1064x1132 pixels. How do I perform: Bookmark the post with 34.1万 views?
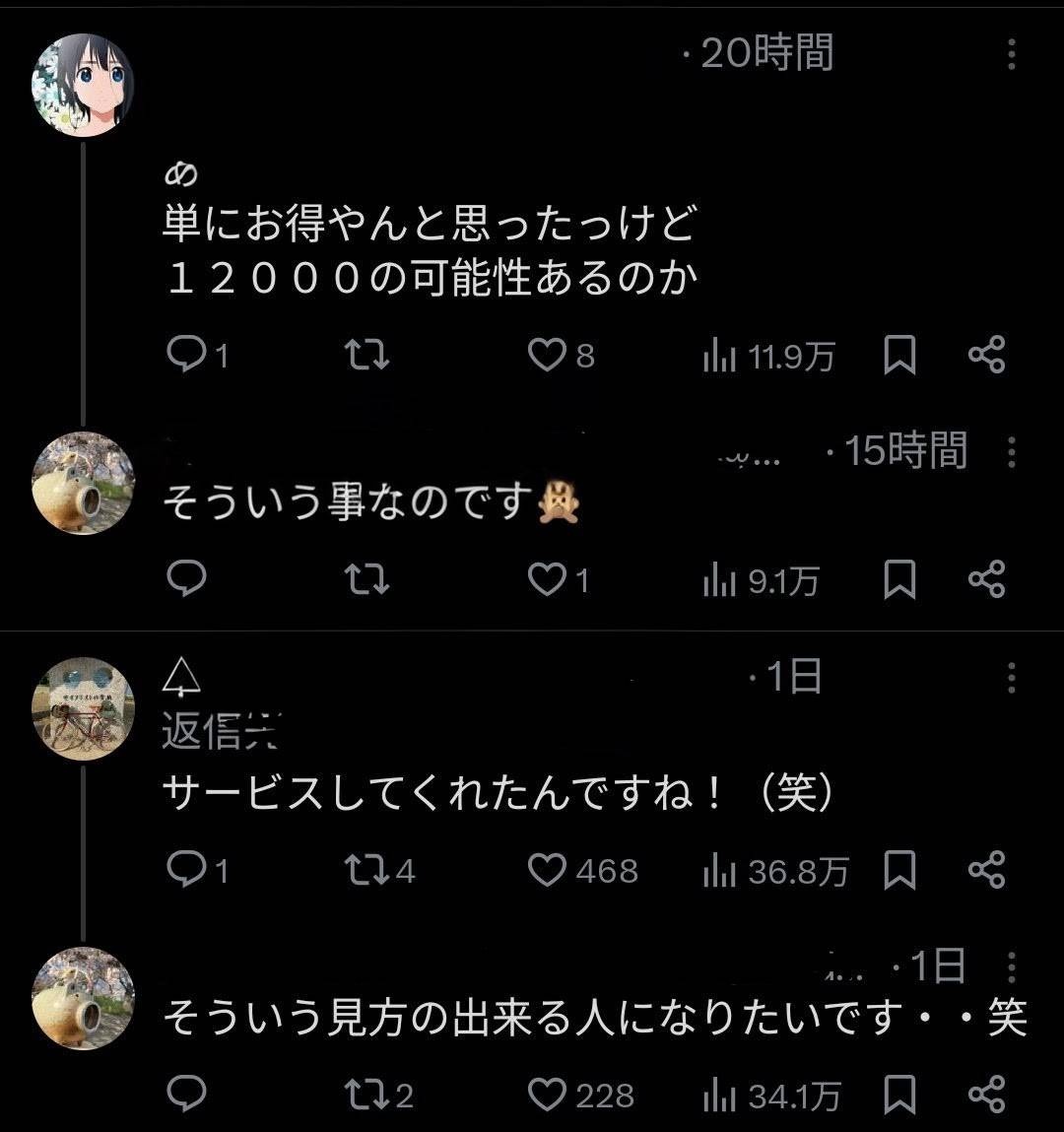click(x=898, y=1095)
